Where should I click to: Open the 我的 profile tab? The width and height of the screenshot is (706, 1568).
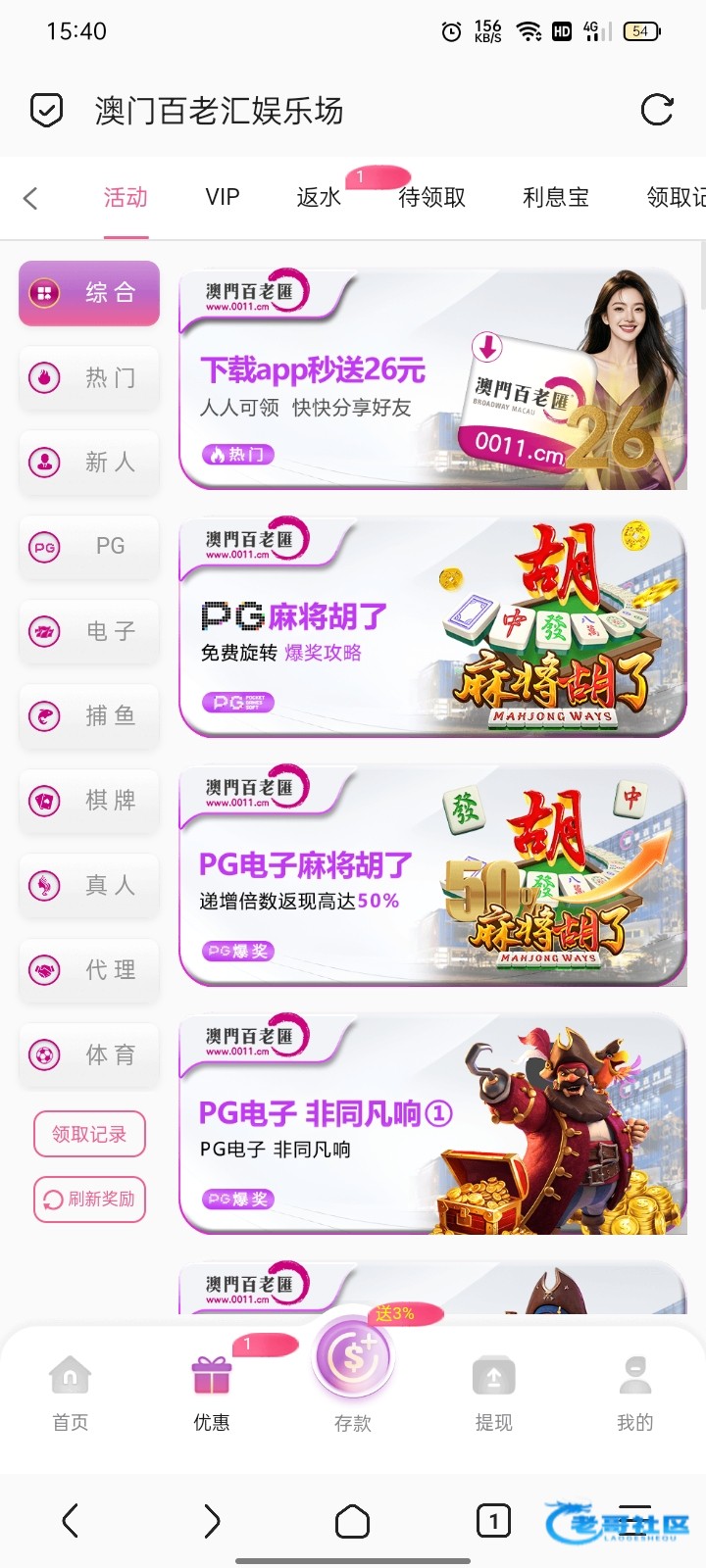coord(634,1390)
